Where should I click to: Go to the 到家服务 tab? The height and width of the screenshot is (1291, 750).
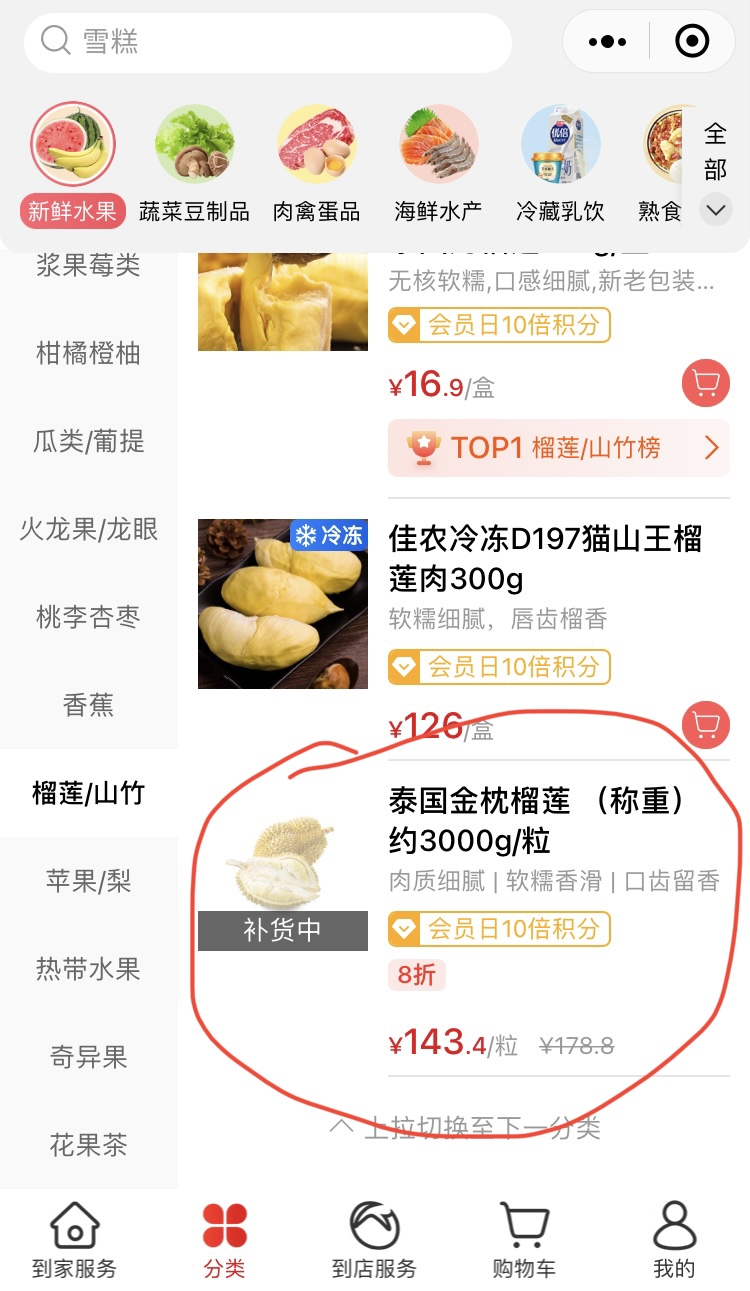point(74,1240)
